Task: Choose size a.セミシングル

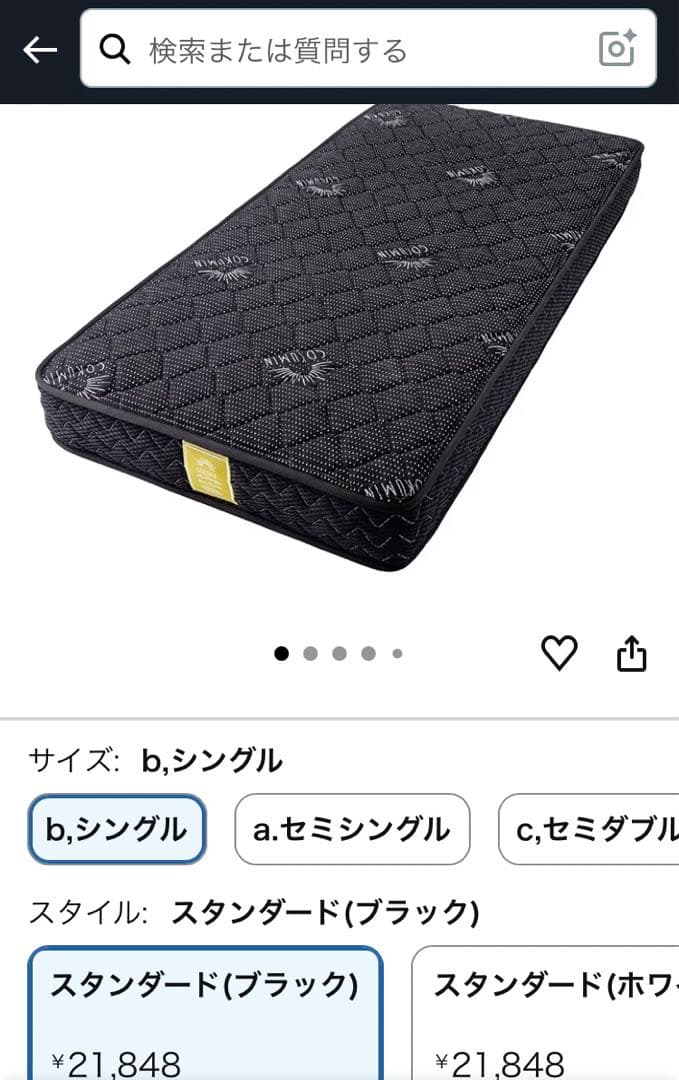Action: [352, 829]
